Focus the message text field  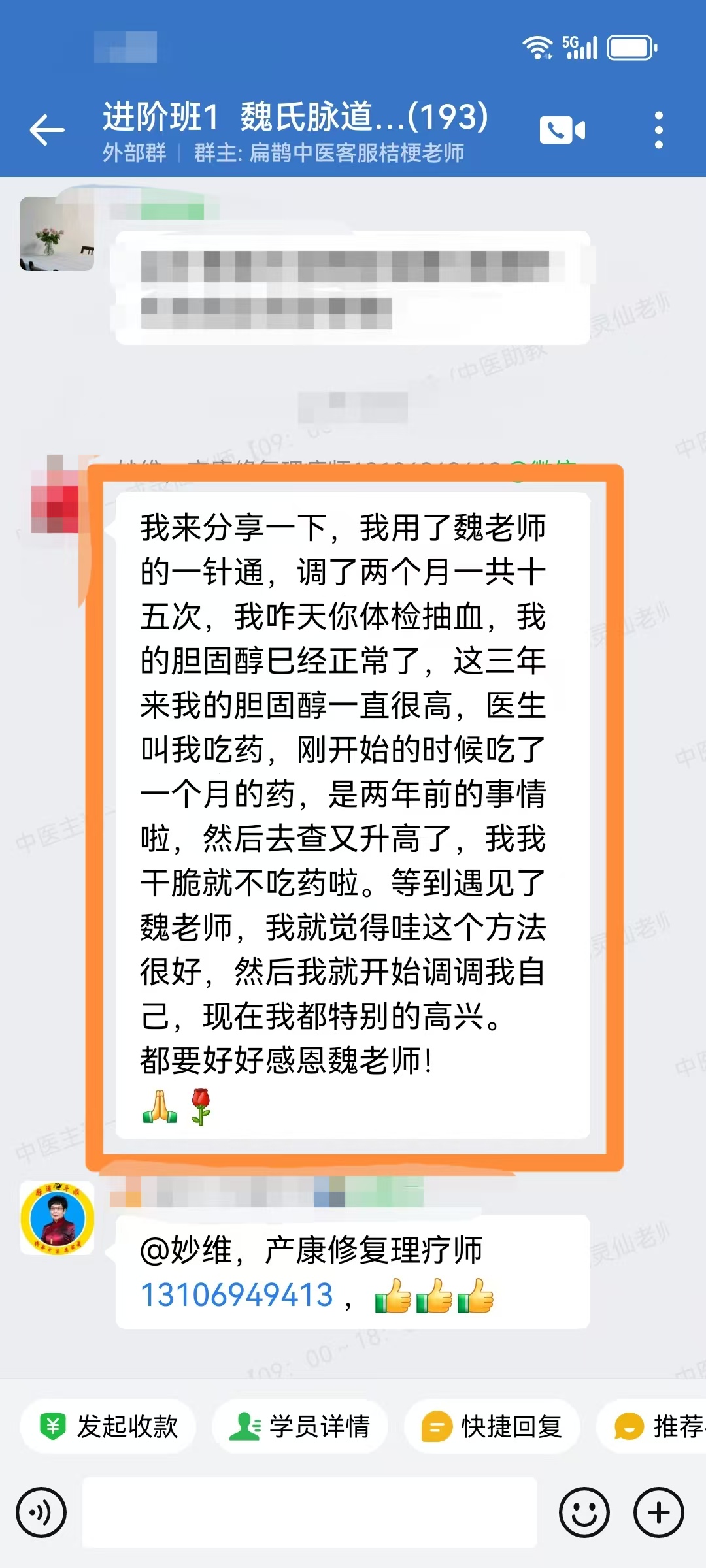[x=310, y=1512]
